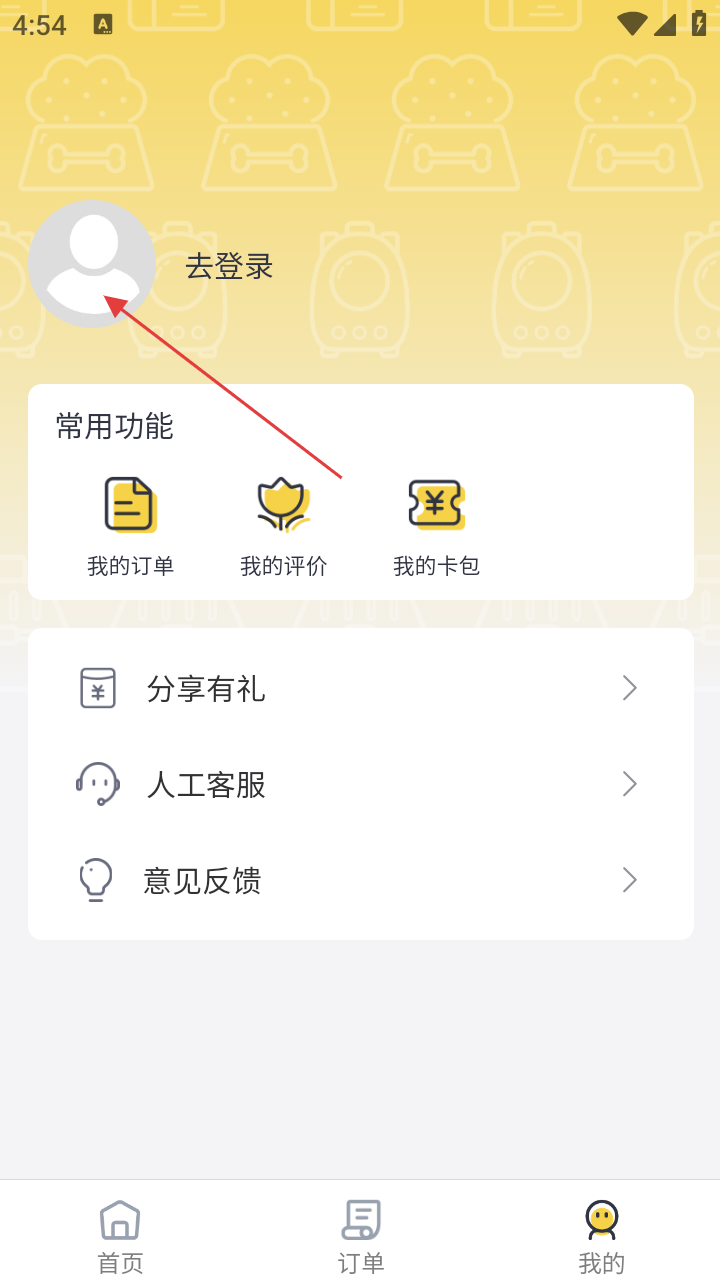This screenshot has width=720, height=1280.
Task: Tap 去登录 to log in
Action: click(x=229, y=267)
